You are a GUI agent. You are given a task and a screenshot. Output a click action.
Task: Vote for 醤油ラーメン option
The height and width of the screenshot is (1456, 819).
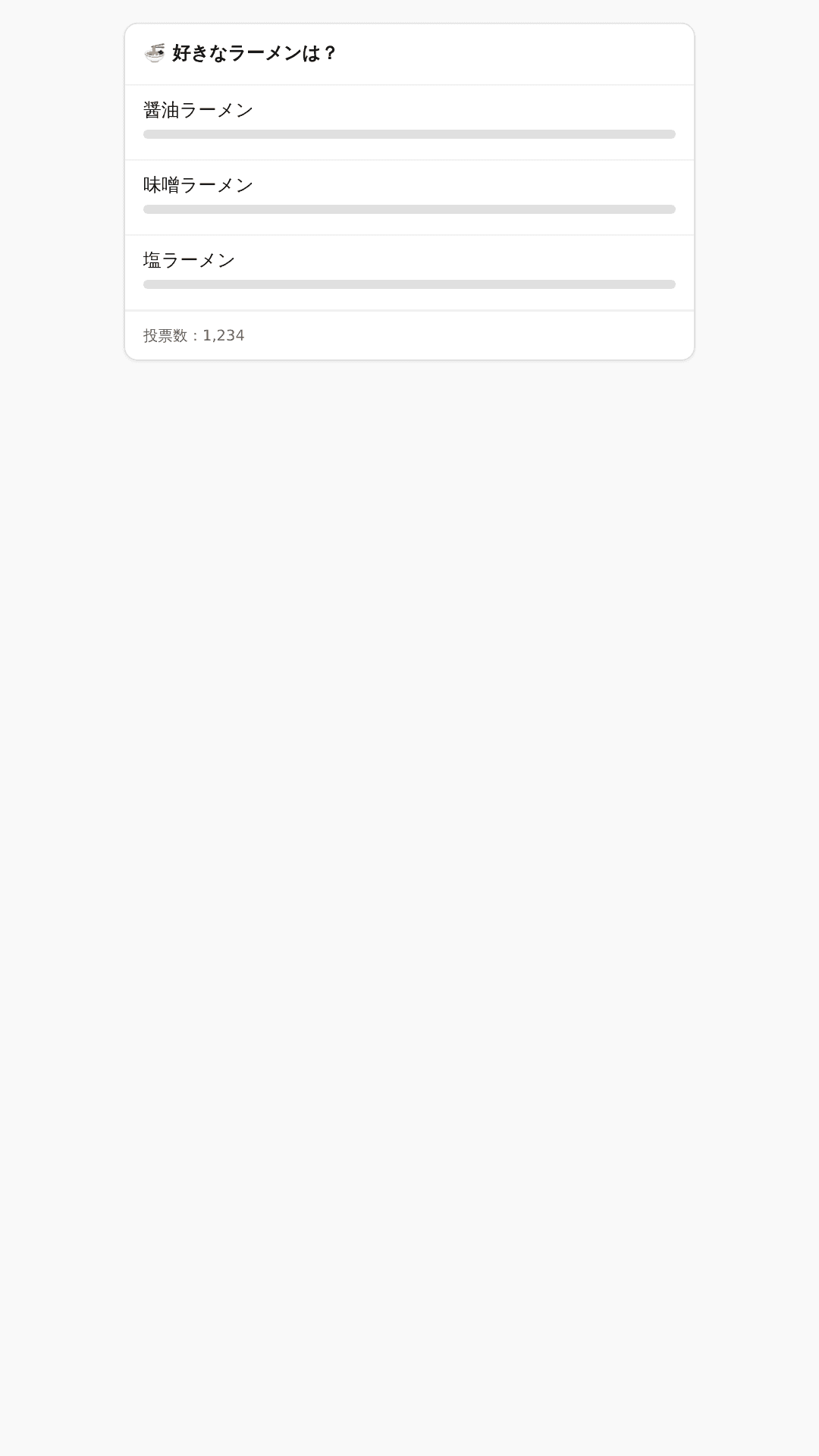point(409,122)
